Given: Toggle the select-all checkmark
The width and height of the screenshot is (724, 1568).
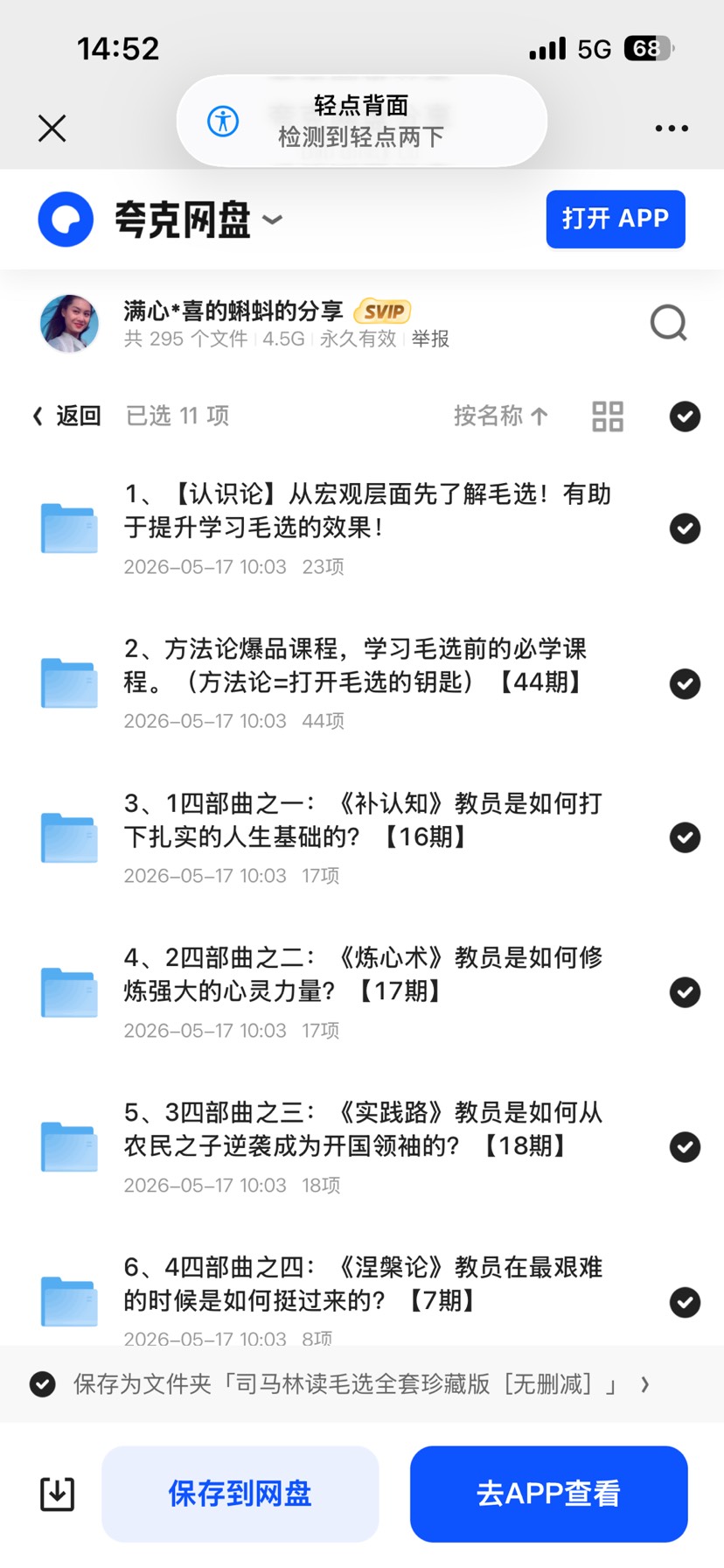Looking at the screenshot, I should pyautogui.click(x=685, y=416).
